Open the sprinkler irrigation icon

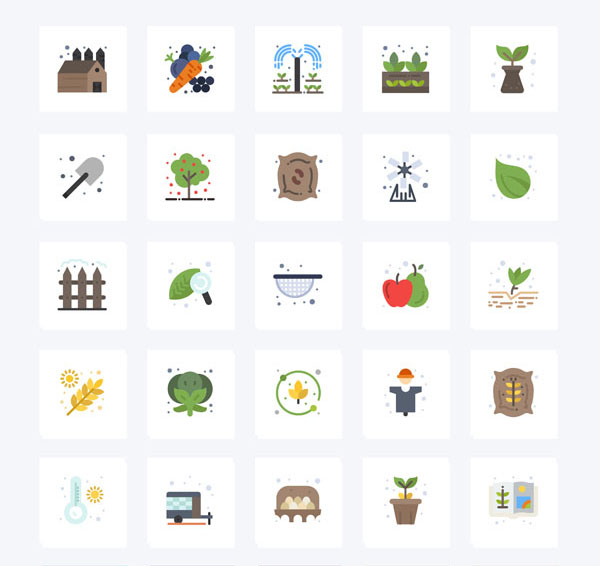click(x=298, y=70)
